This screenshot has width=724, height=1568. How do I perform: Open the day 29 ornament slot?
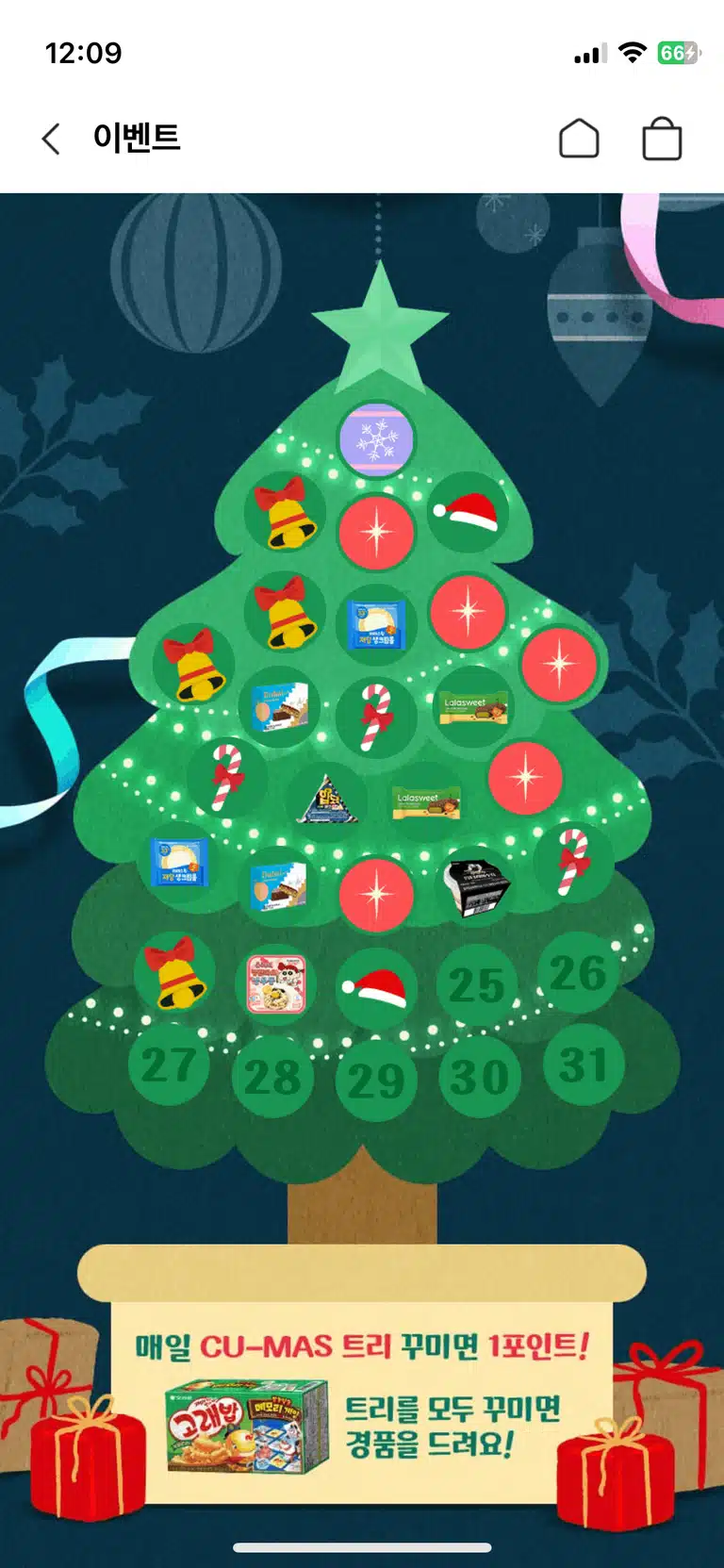[x=375, y=1081]
